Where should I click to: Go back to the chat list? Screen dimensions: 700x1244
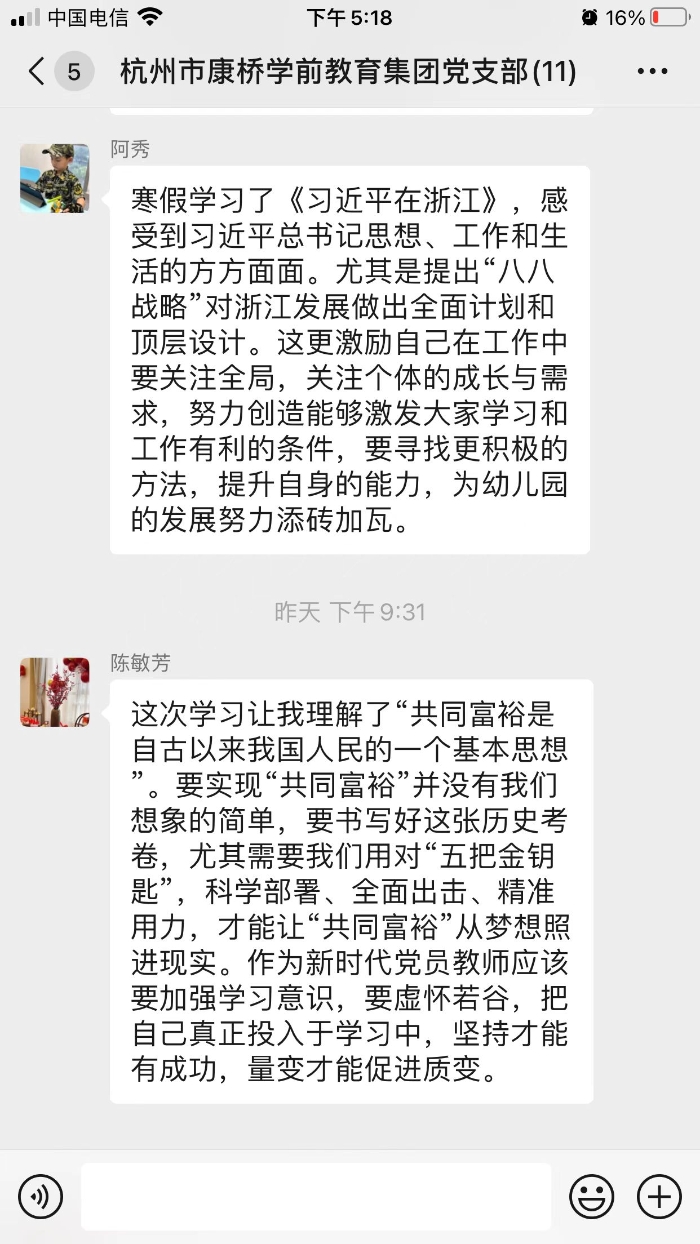[38, 72]
